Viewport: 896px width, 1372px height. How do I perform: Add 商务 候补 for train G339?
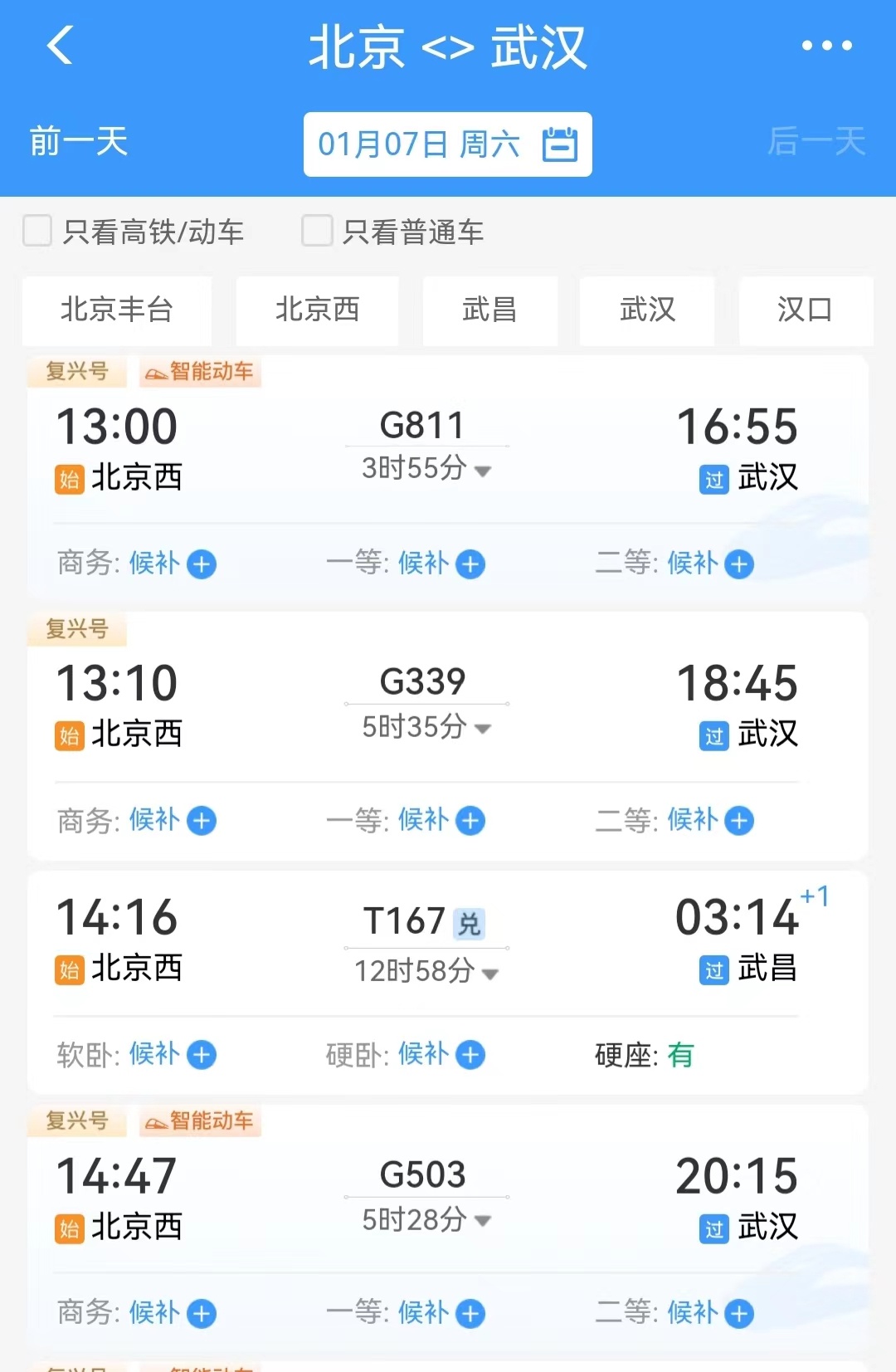(202, 821)
